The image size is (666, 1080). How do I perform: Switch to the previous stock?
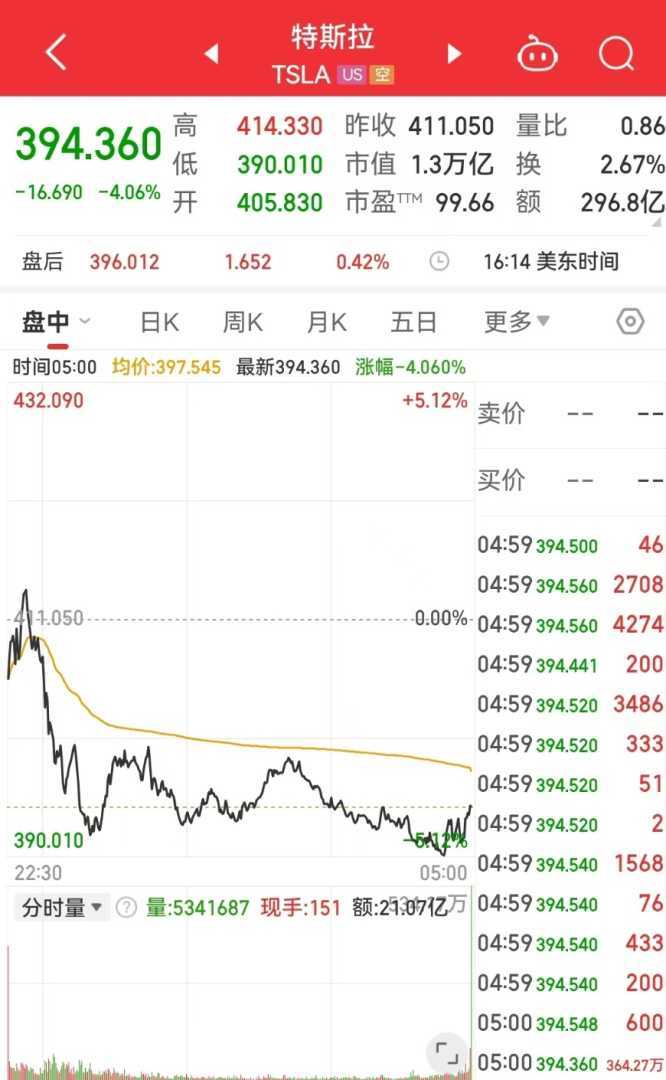(x=211, y=54)
